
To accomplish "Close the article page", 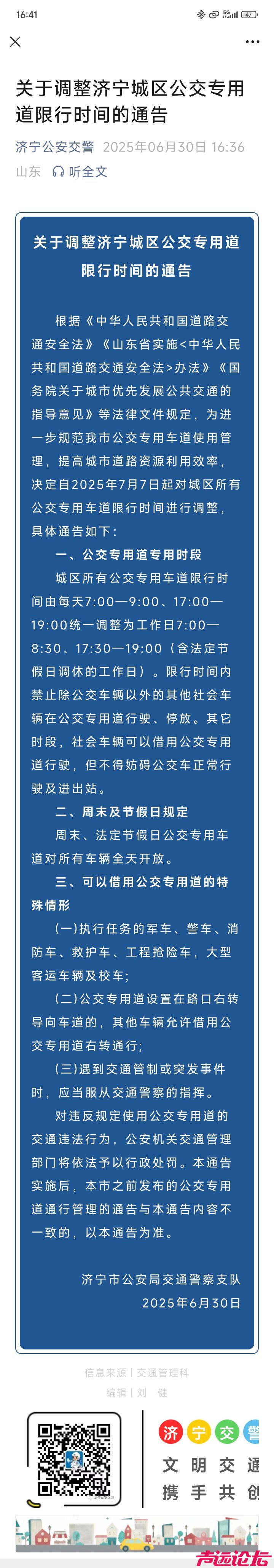I will (x=15, y=42).
